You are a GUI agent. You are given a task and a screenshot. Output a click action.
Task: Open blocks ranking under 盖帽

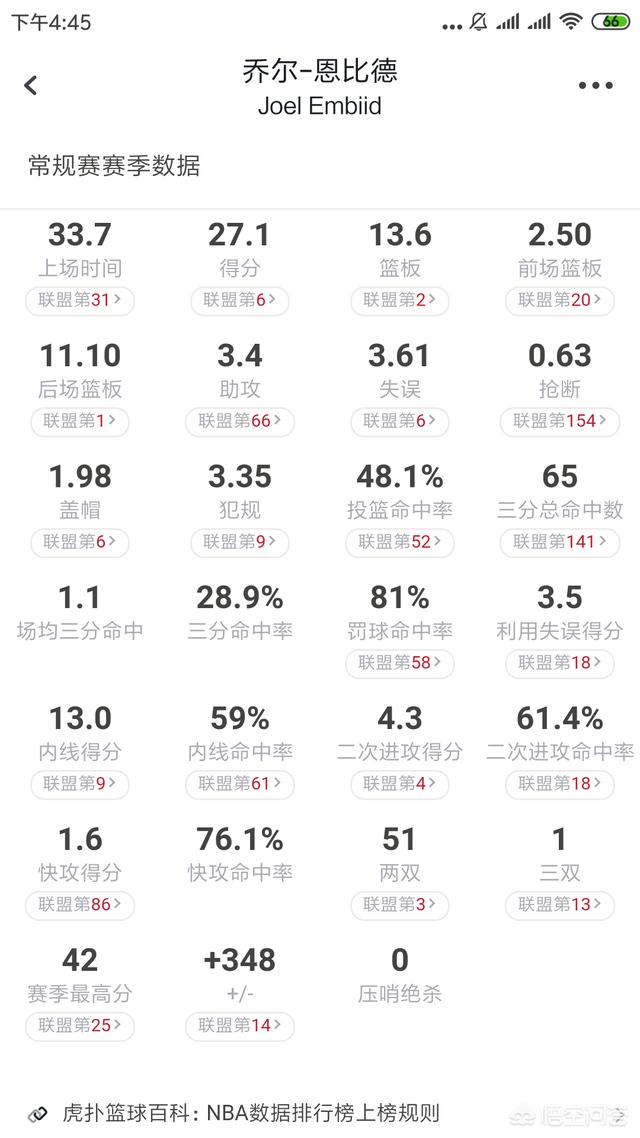click(x=80, y=543)
